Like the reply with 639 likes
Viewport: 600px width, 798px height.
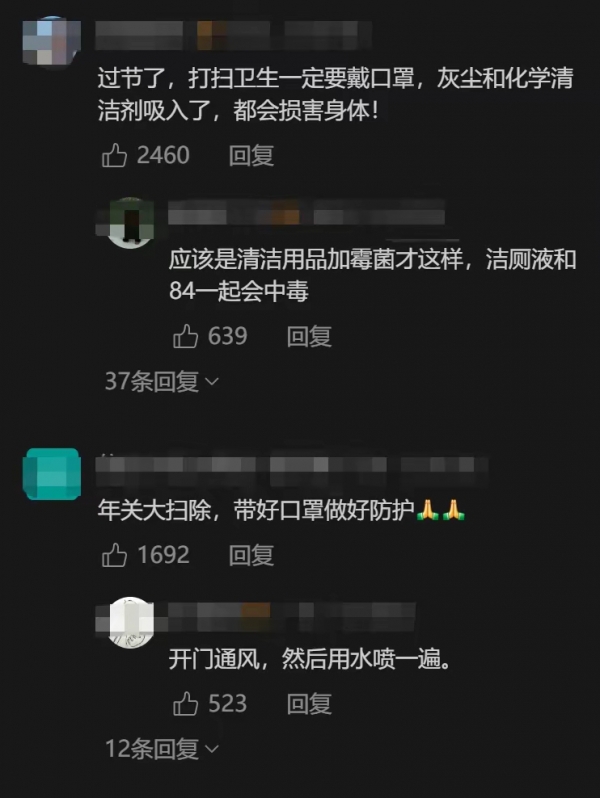tap(186, 337)
